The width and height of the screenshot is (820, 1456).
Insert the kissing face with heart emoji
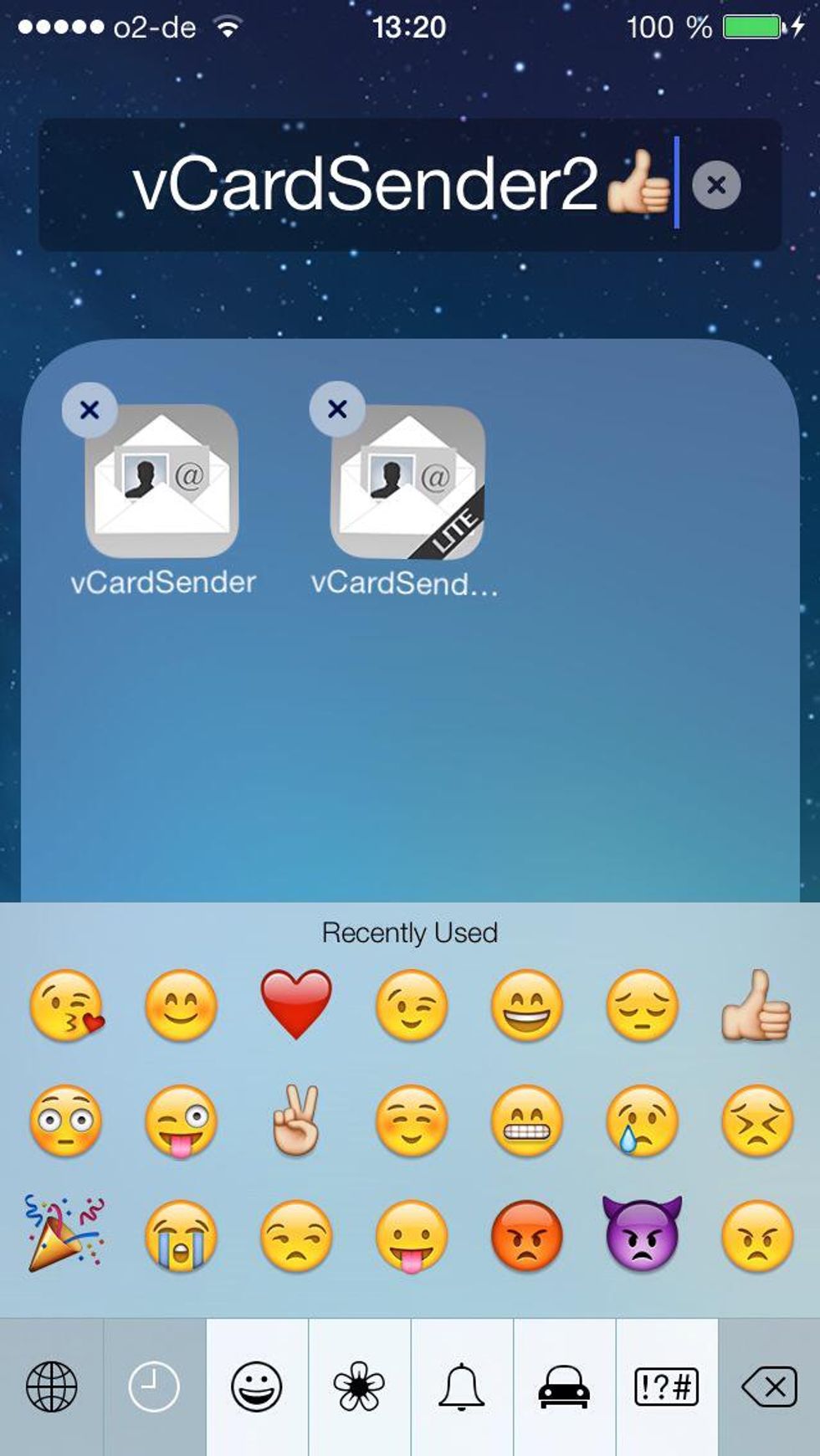point(65,1005)
